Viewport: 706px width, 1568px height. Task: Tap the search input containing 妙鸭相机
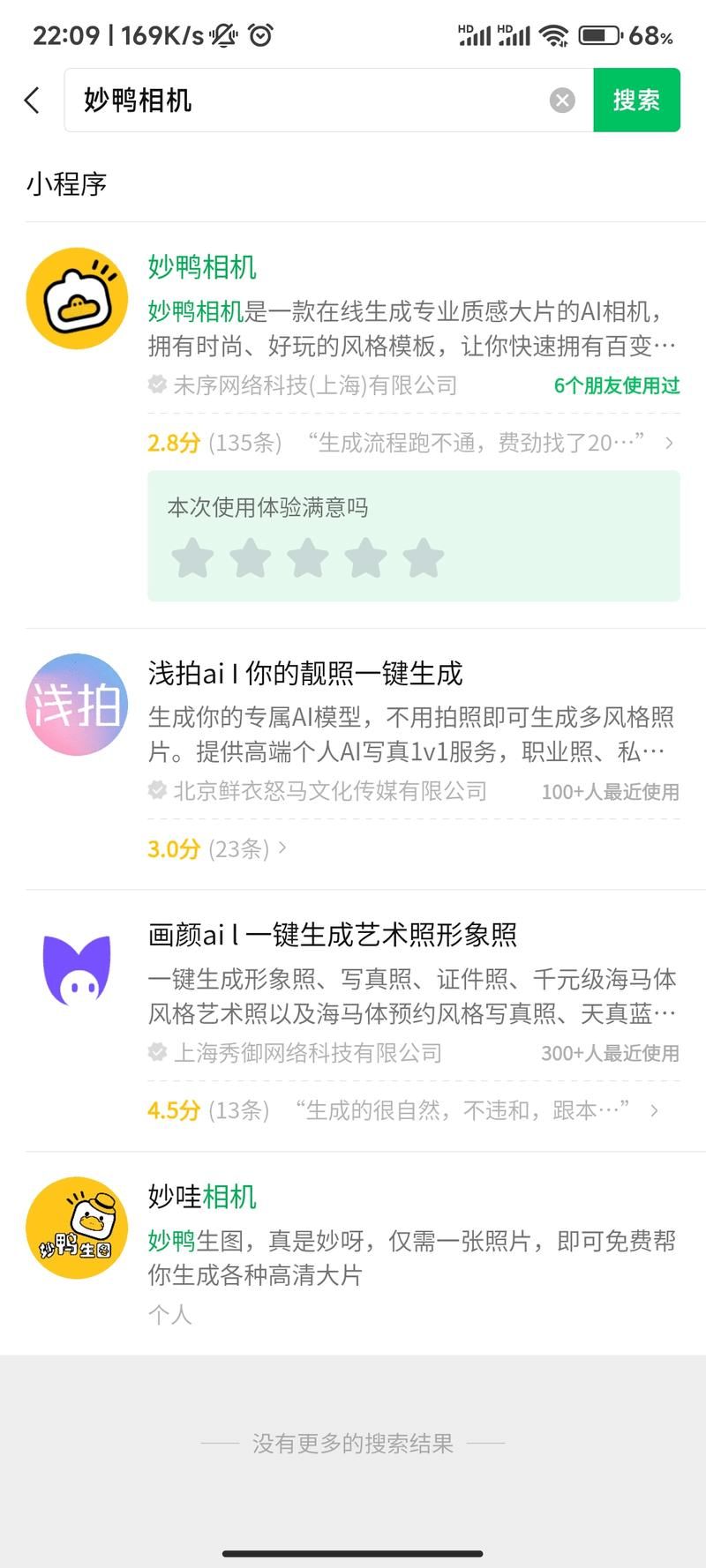coord(265,100)
